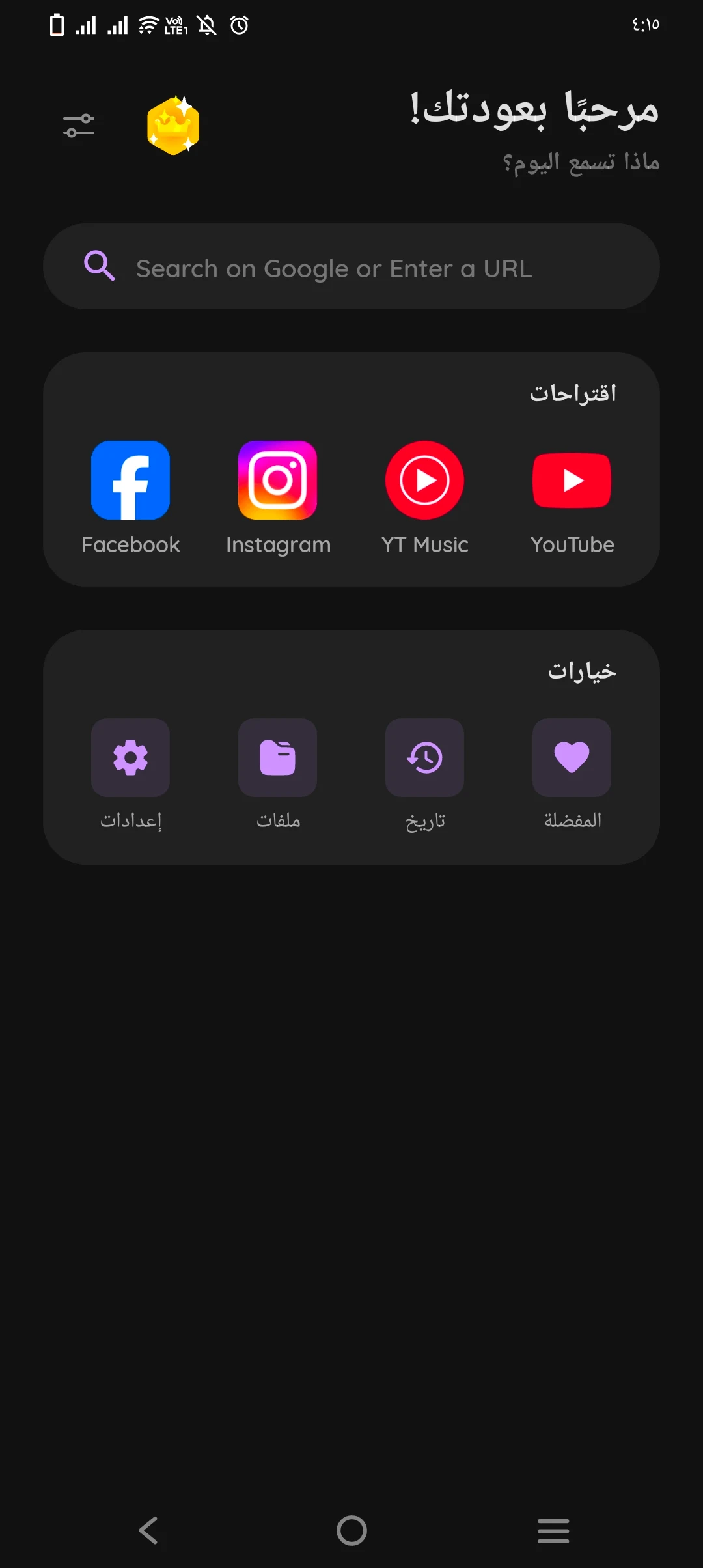Open YT Music from suggestions
Image resolution: width=703 pixels, height=1568 pixels.
click(x=424, y=481)
